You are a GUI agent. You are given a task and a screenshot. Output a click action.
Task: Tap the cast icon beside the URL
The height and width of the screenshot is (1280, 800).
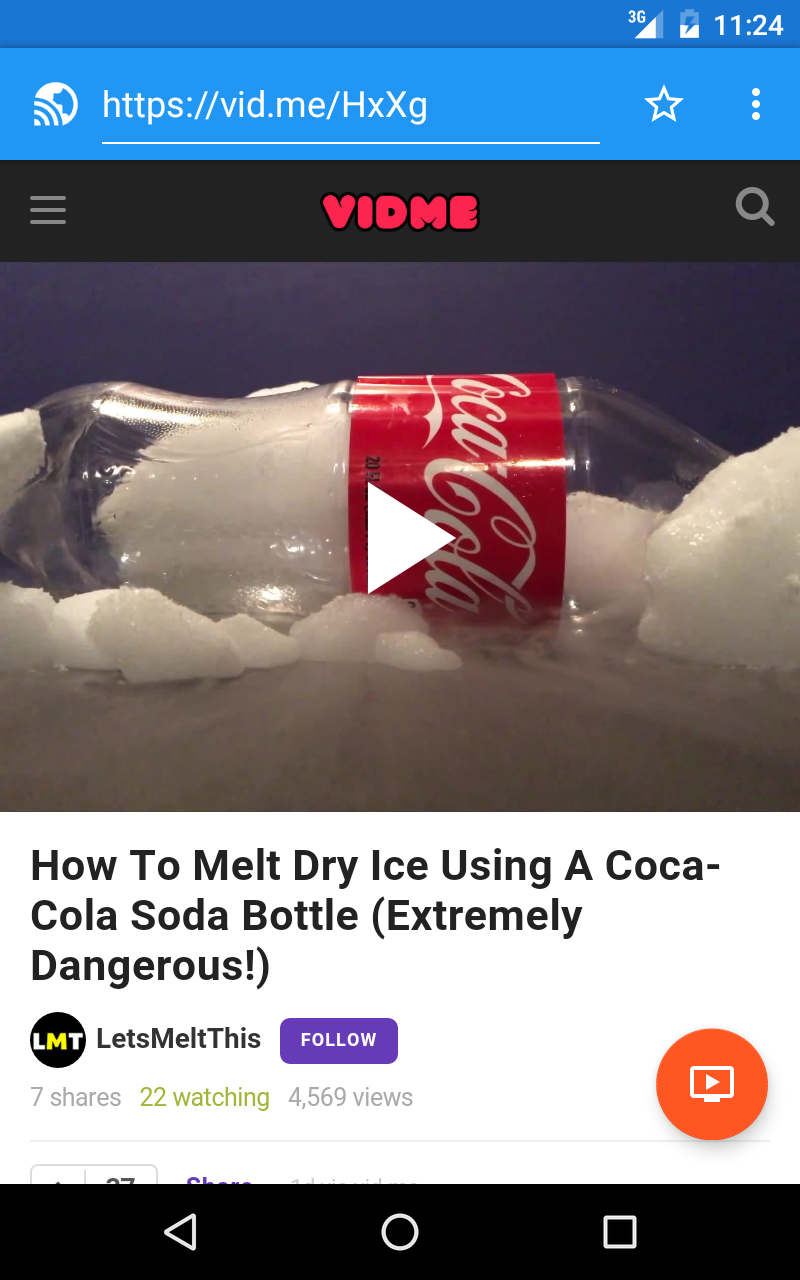(x=55, y=104)
